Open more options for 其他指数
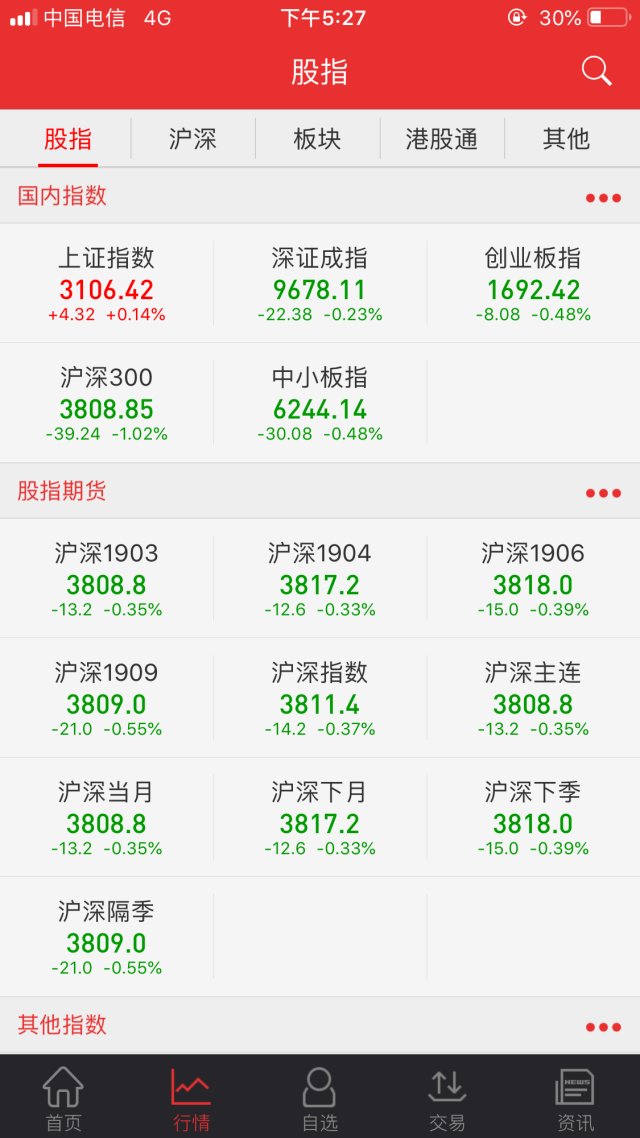This screenshot has height=1138, width=640. click(604, 1027)
